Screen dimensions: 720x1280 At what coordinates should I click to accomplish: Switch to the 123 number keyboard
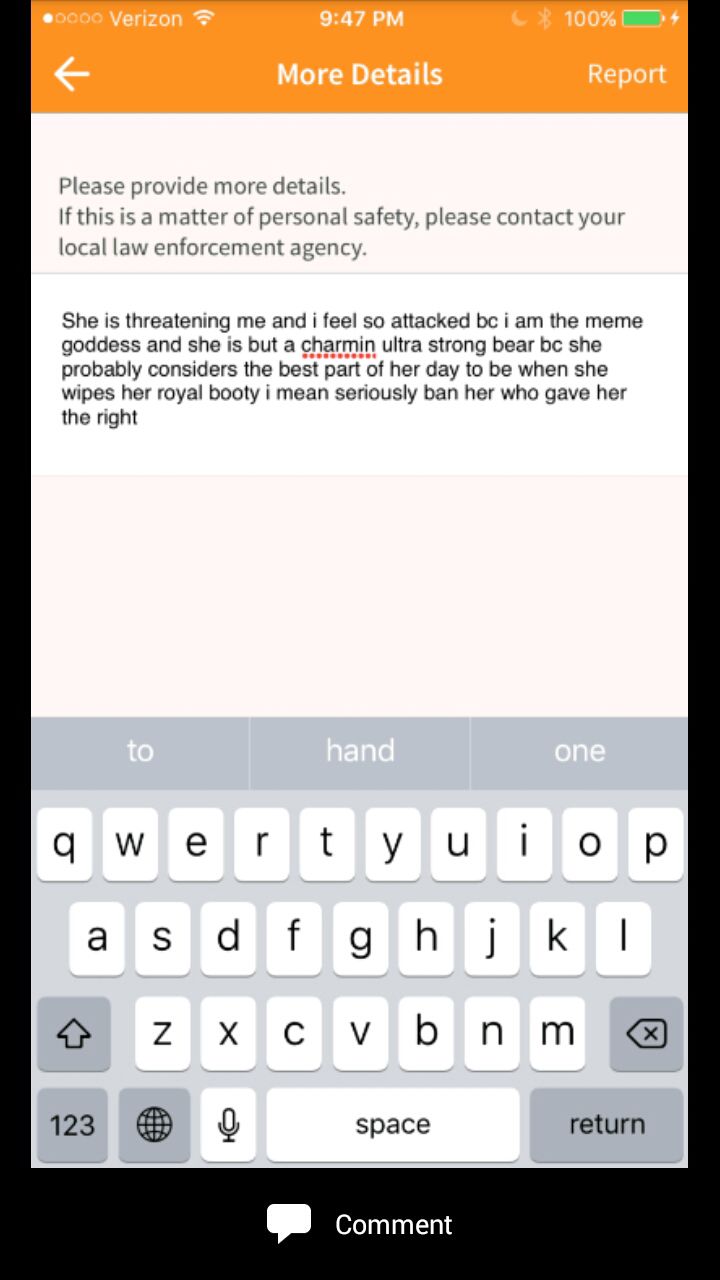tap(72, 1125)
